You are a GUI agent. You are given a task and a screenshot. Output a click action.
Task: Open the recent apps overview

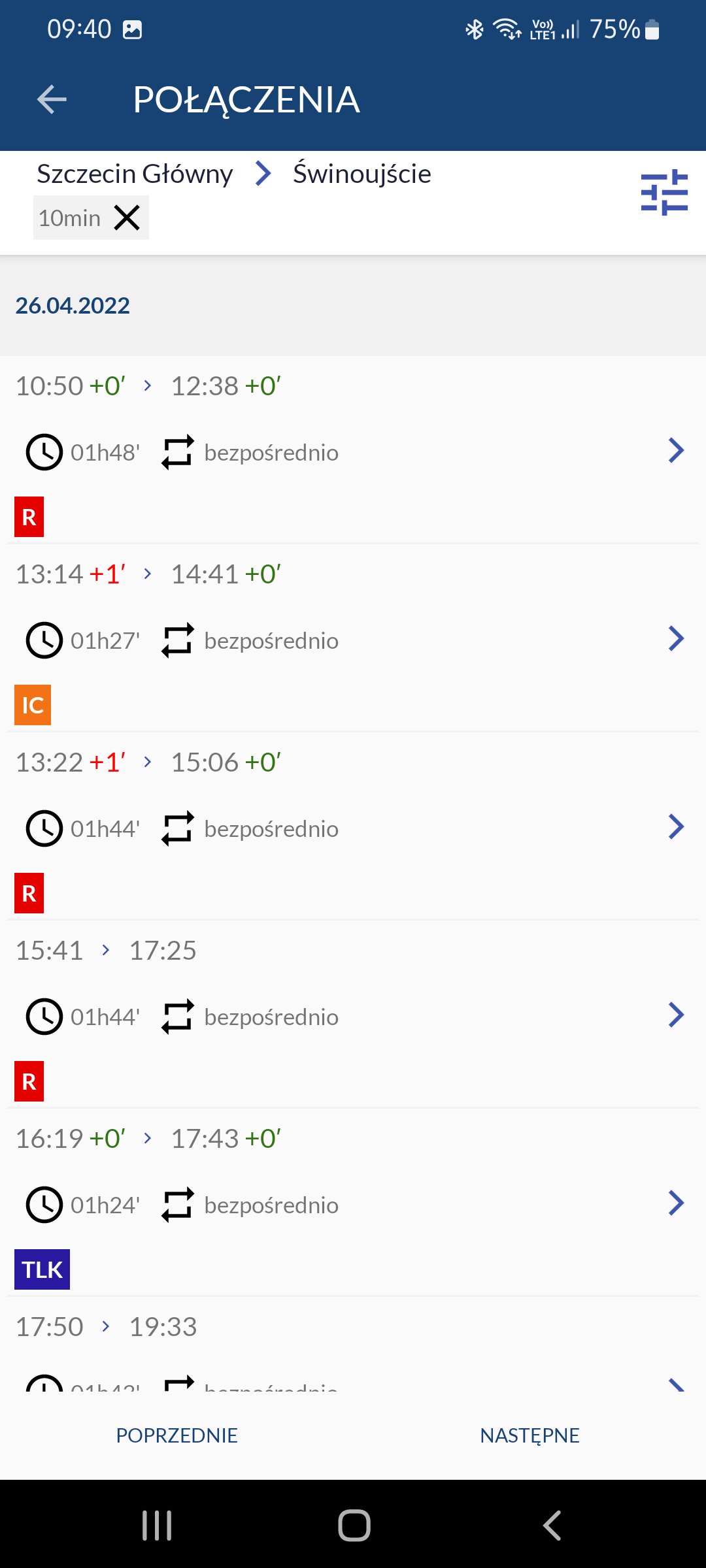click(x=157, y=1526)
